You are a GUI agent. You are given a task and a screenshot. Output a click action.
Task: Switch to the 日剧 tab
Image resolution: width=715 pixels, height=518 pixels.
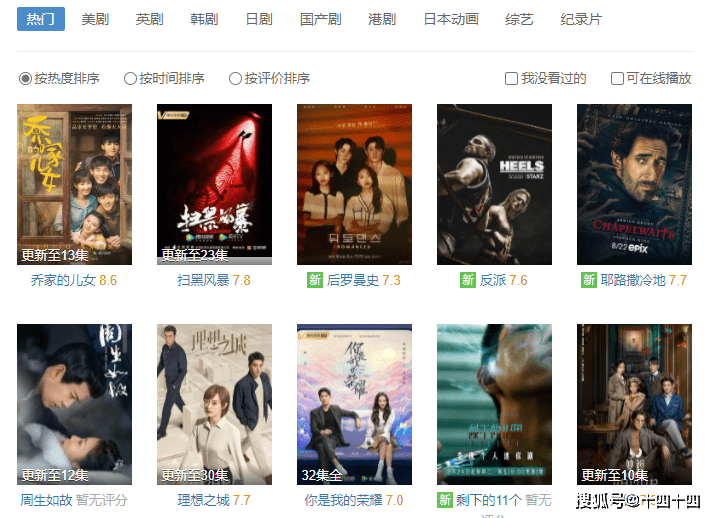(x=258, y=19)
